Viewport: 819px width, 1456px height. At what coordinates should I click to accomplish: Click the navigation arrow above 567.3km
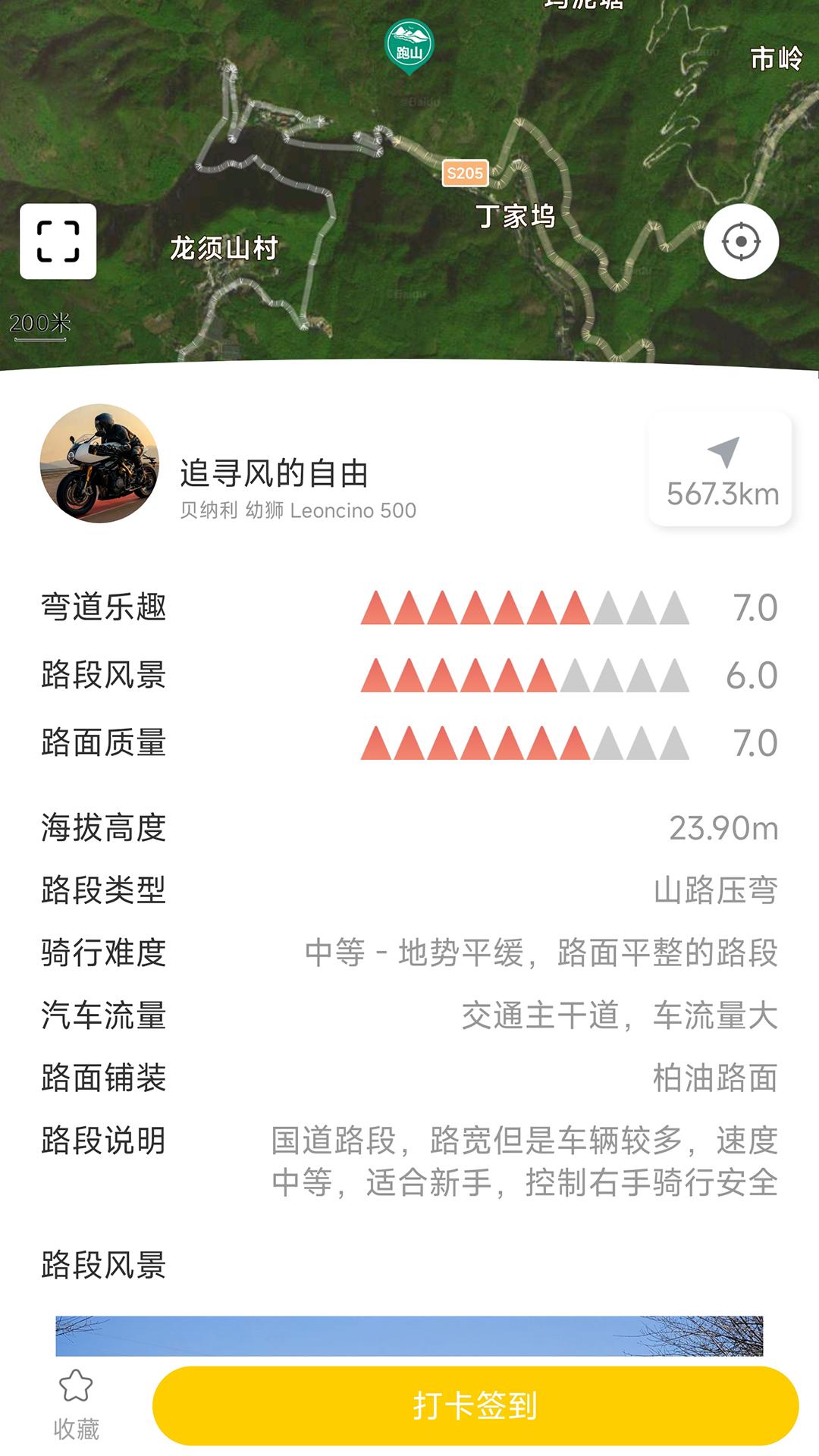point(722,449)
